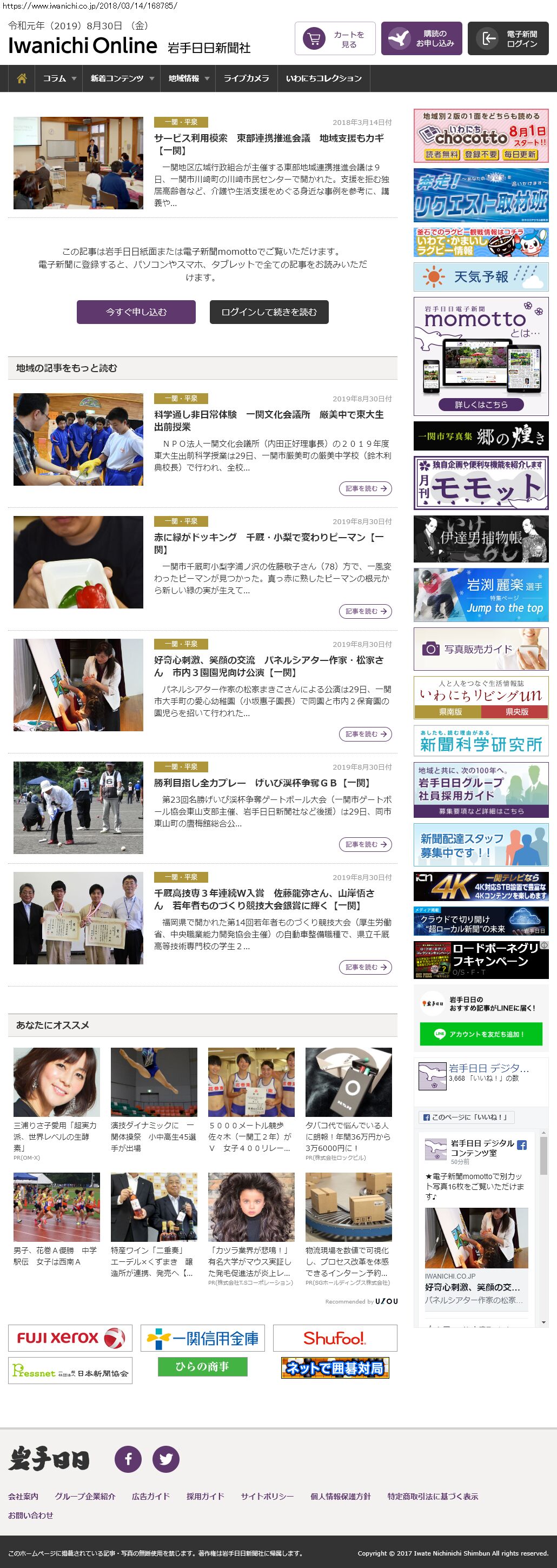Open the home icon in navigation bar

pyautogui.click(x=22, y=78)
